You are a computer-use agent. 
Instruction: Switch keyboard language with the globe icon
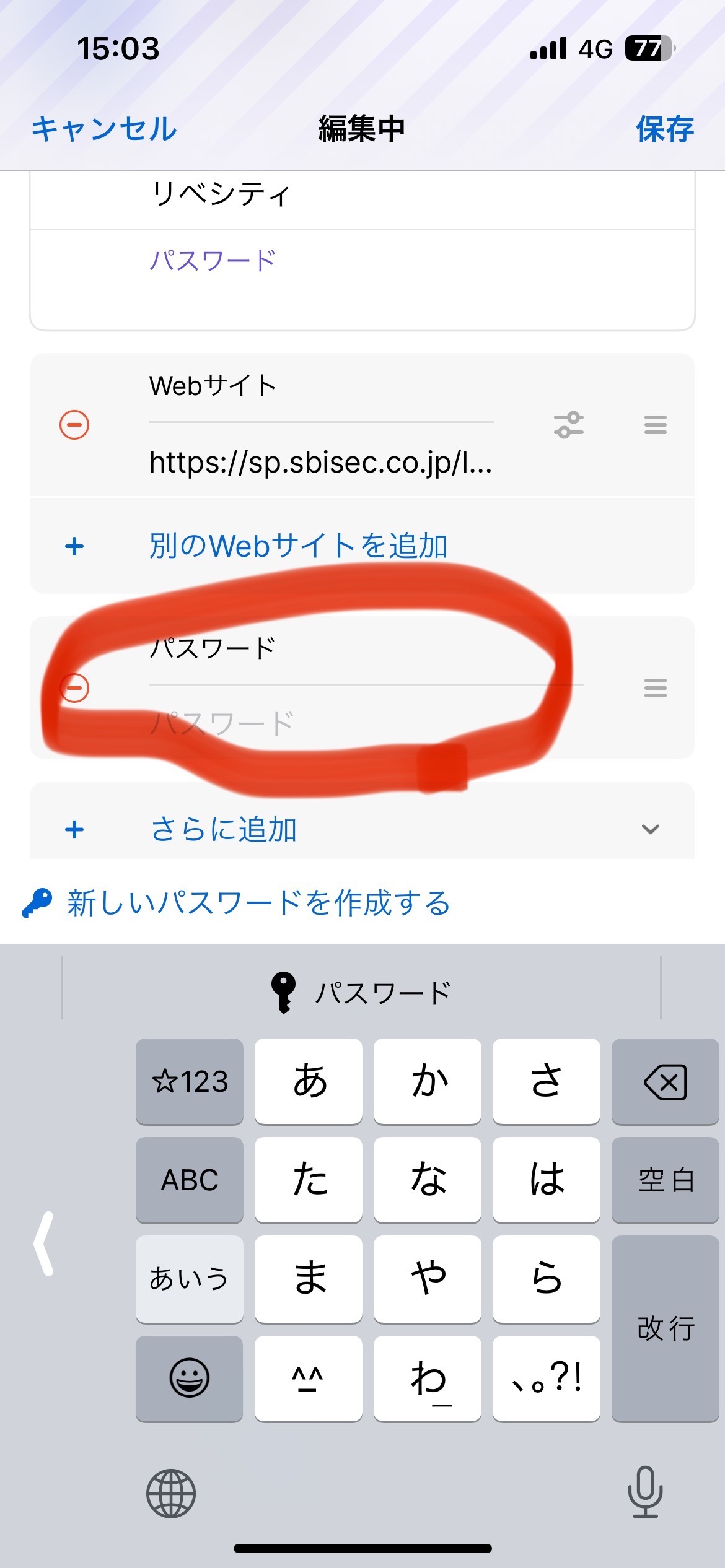point(171,1494)
